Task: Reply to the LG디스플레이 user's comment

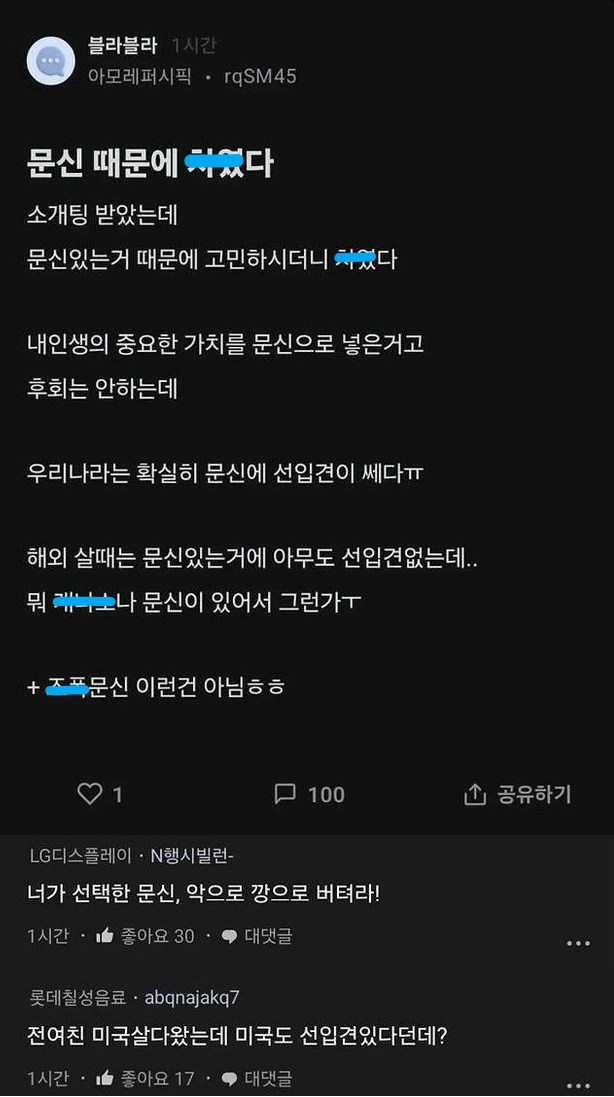Action: [x=257, y=936]
